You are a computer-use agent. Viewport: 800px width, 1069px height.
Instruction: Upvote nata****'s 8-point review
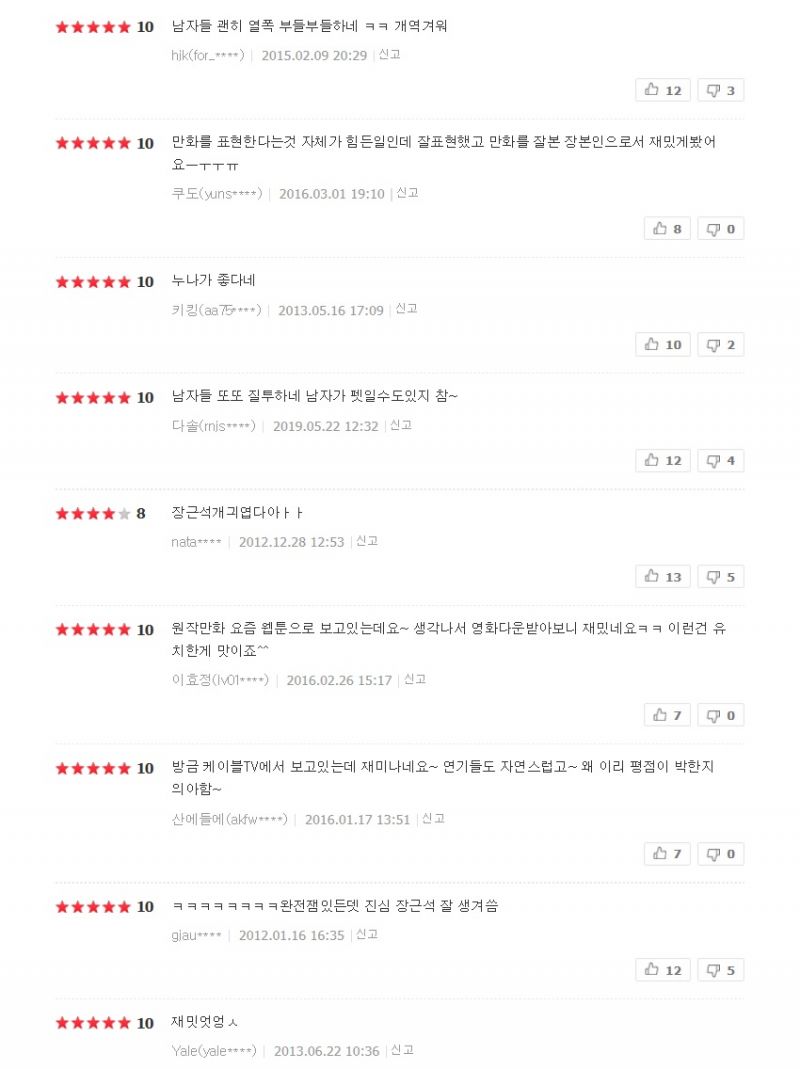663,576
